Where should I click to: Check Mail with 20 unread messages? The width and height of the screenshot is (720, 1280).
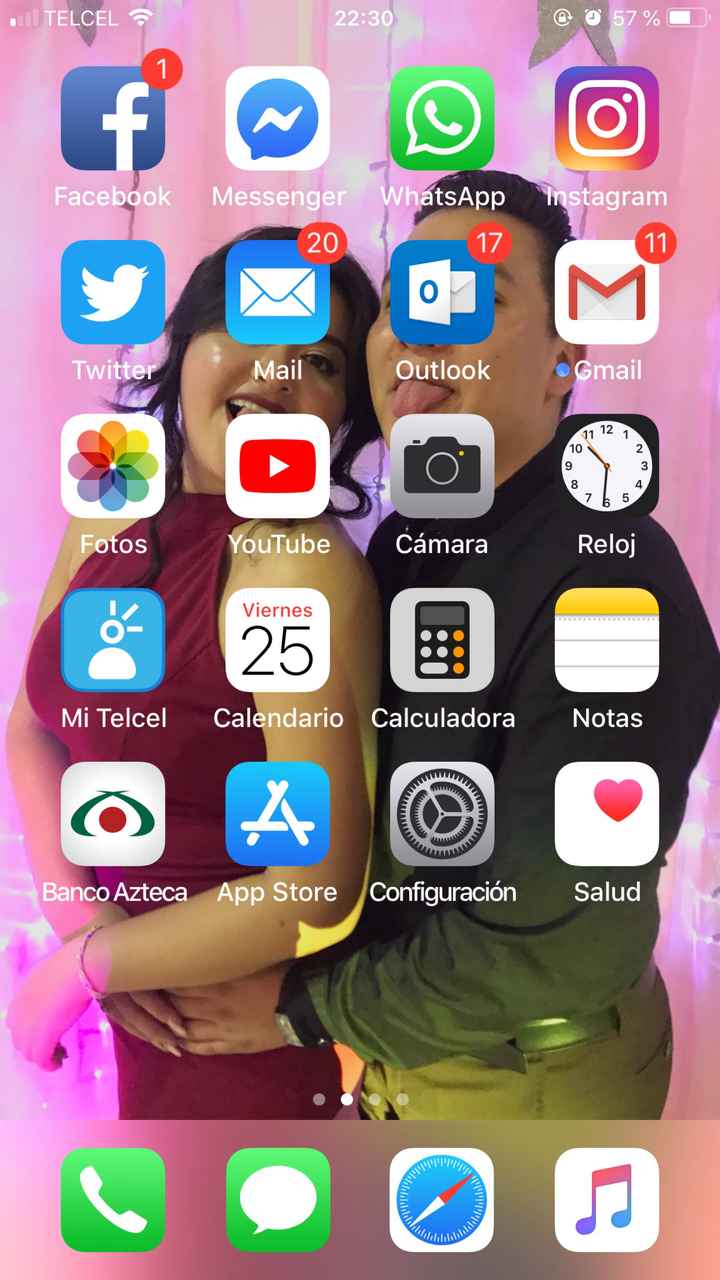278,292
